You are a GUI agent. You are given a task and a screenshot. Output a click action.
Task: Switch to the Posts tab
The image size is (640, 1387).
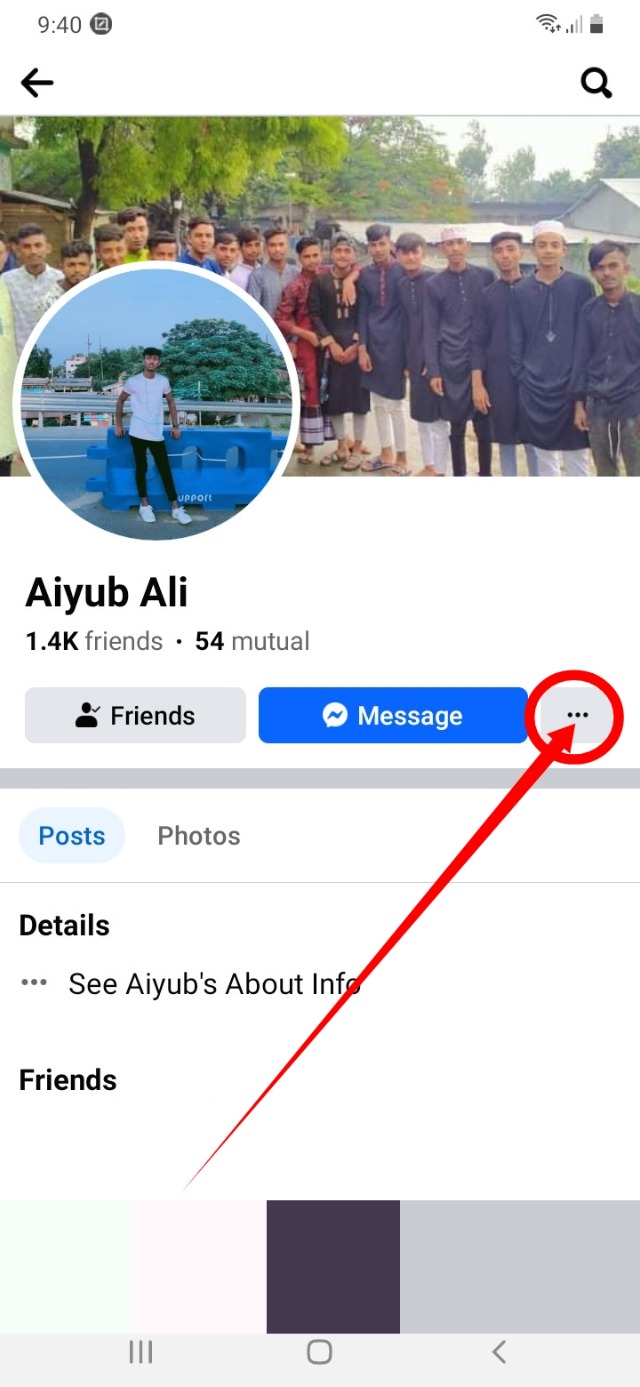tap(72, 835)
